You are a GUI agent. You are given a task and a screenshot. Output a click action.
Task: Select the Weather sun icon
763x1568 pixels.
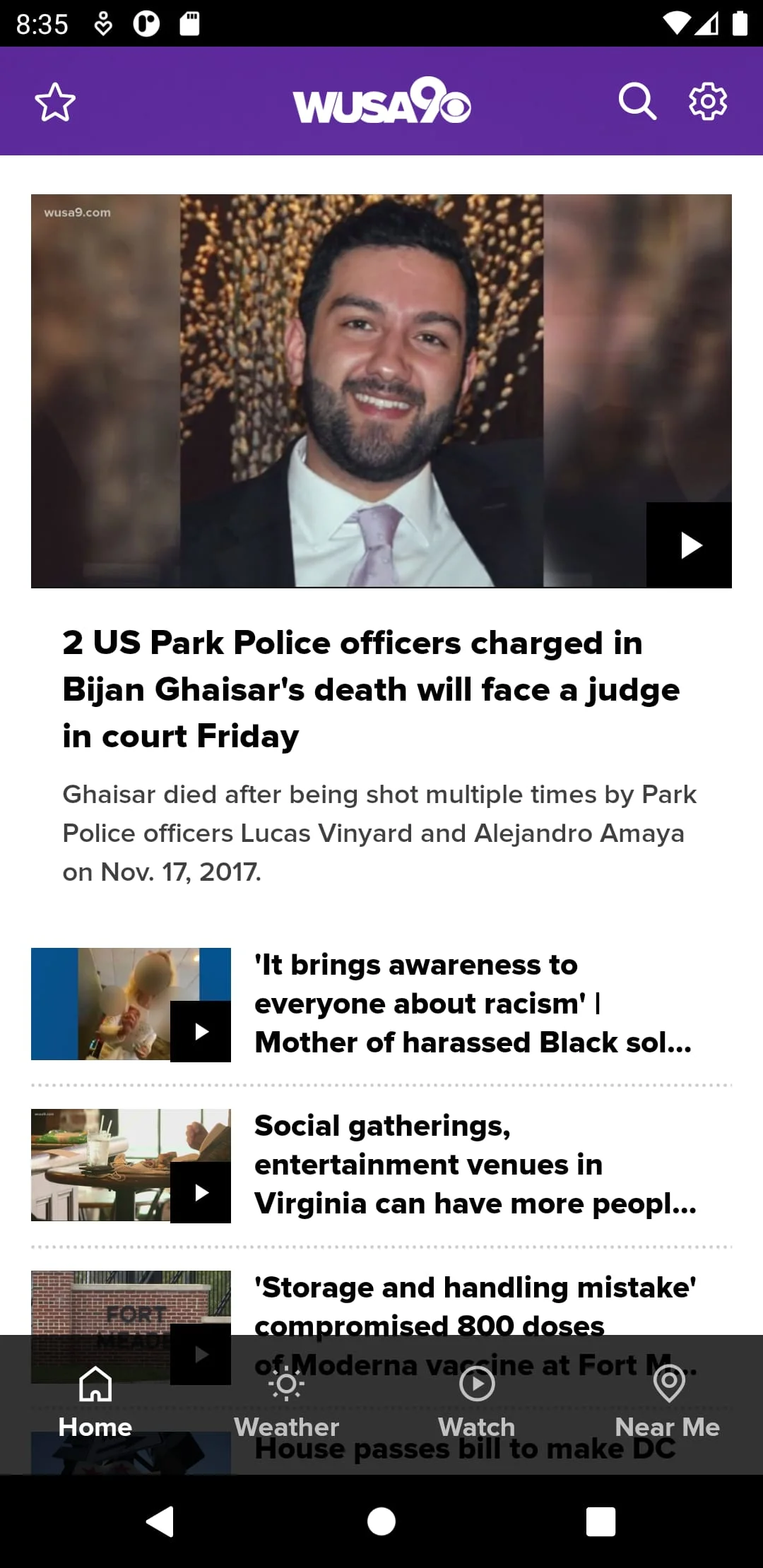coord(287,1385)
